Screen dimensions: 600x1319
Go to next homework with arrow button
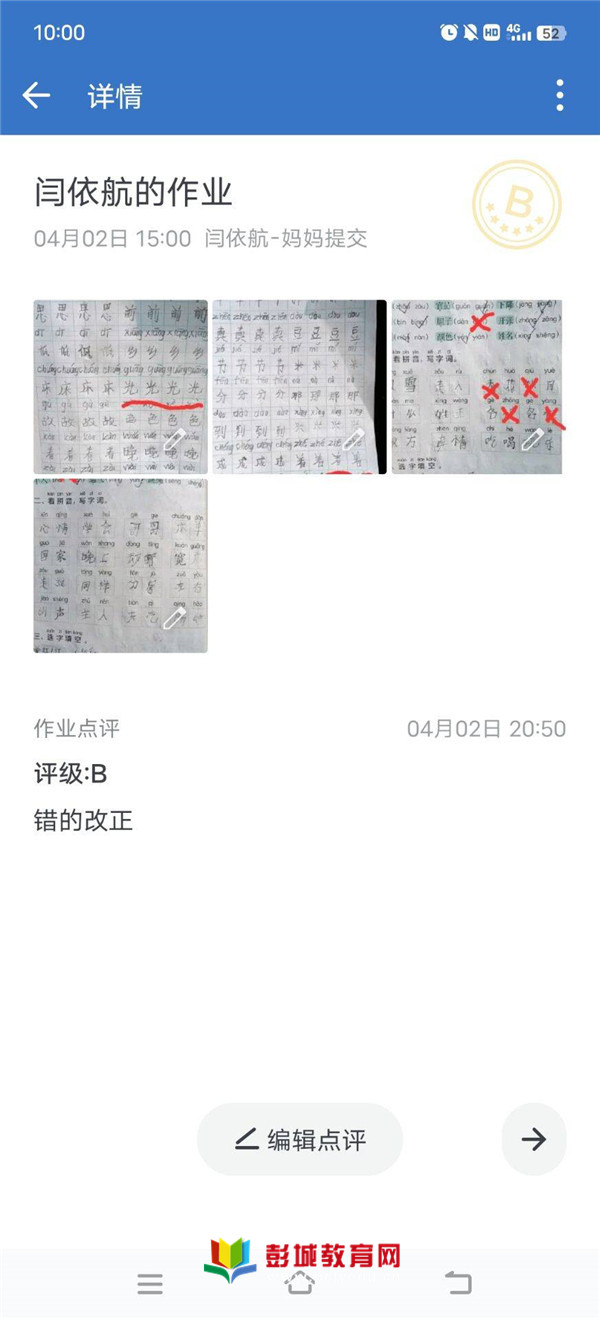point(533,1139)
